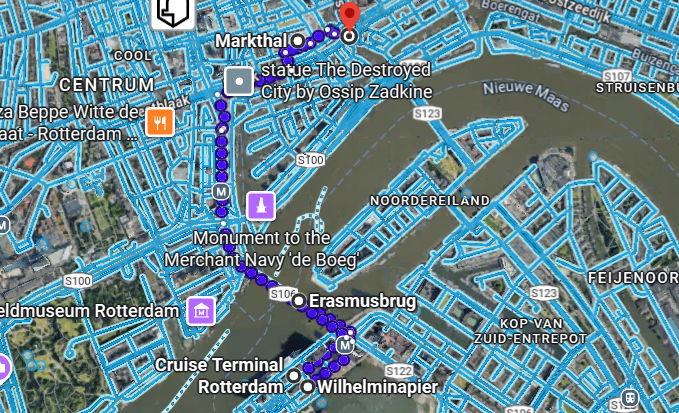Select the Cruise Terminal Rotterdam waypoint

(293, 376)
